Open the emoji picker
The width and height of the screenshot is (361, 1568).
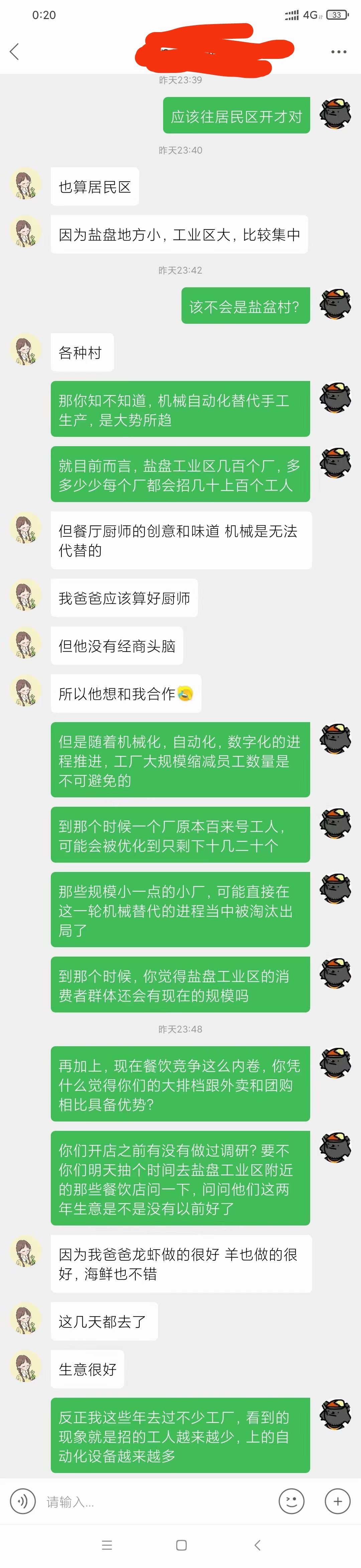coord(291,1501)
